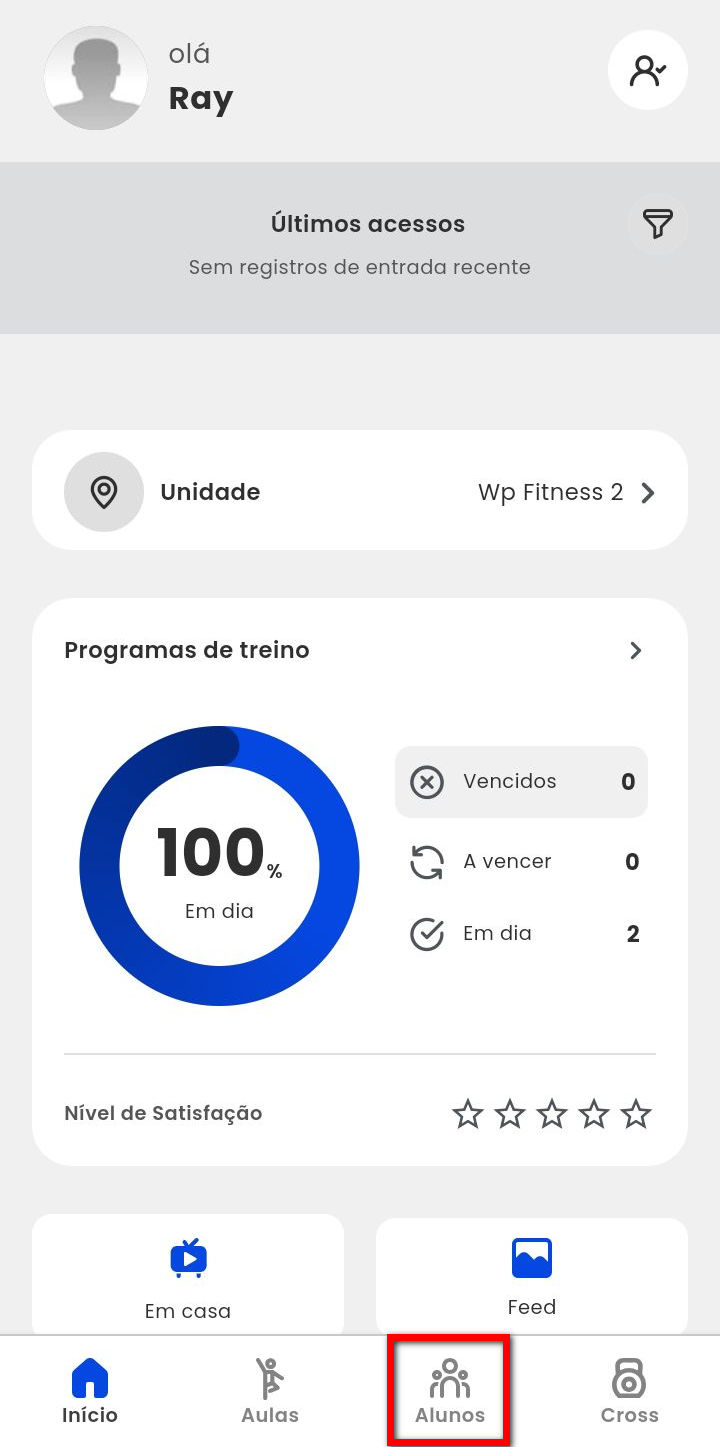Tap the user check icon
Screen dimensions: 720x1447
point(647,70)
